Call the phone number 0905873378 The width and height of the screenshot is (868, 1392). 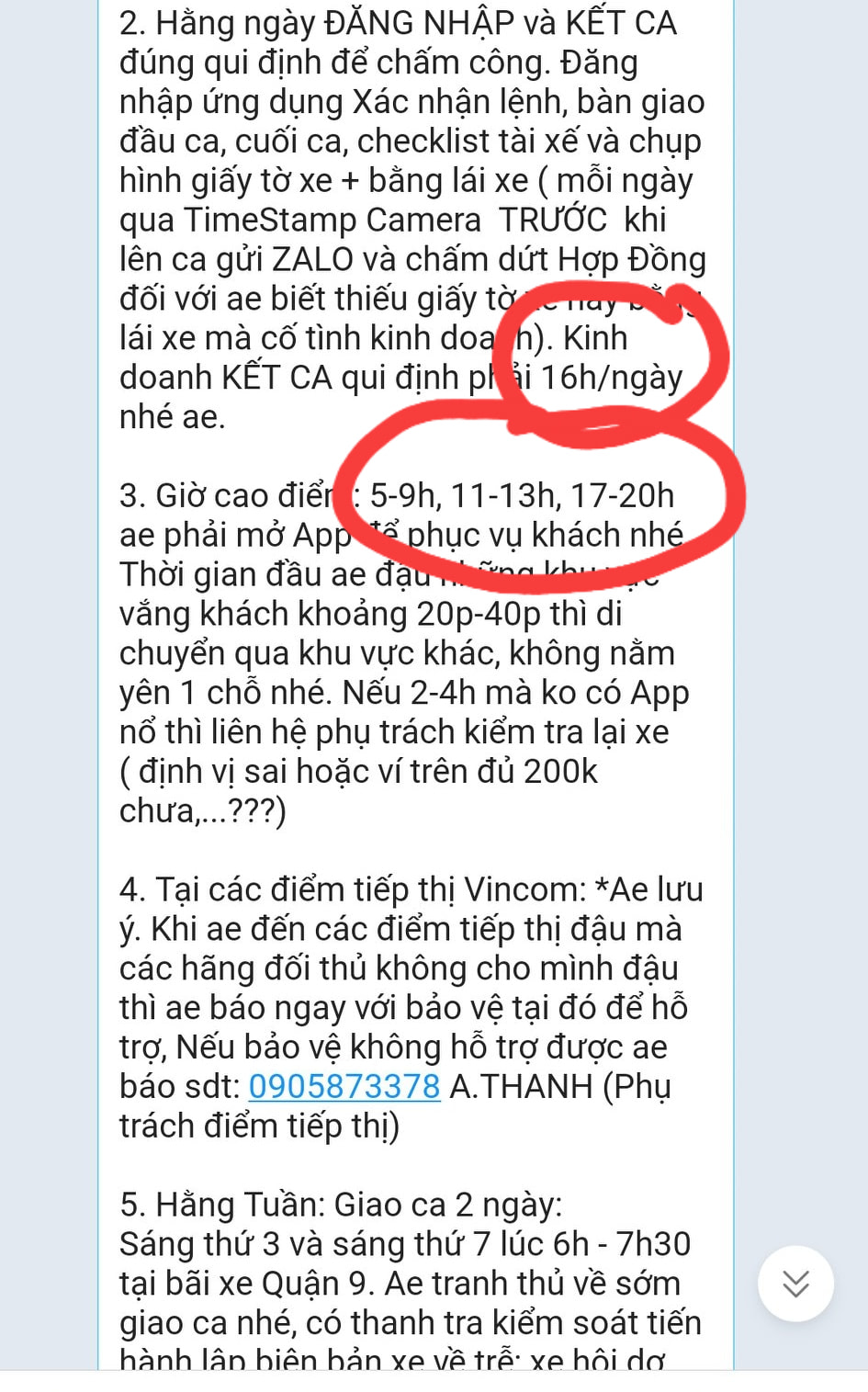(344, 1086)
